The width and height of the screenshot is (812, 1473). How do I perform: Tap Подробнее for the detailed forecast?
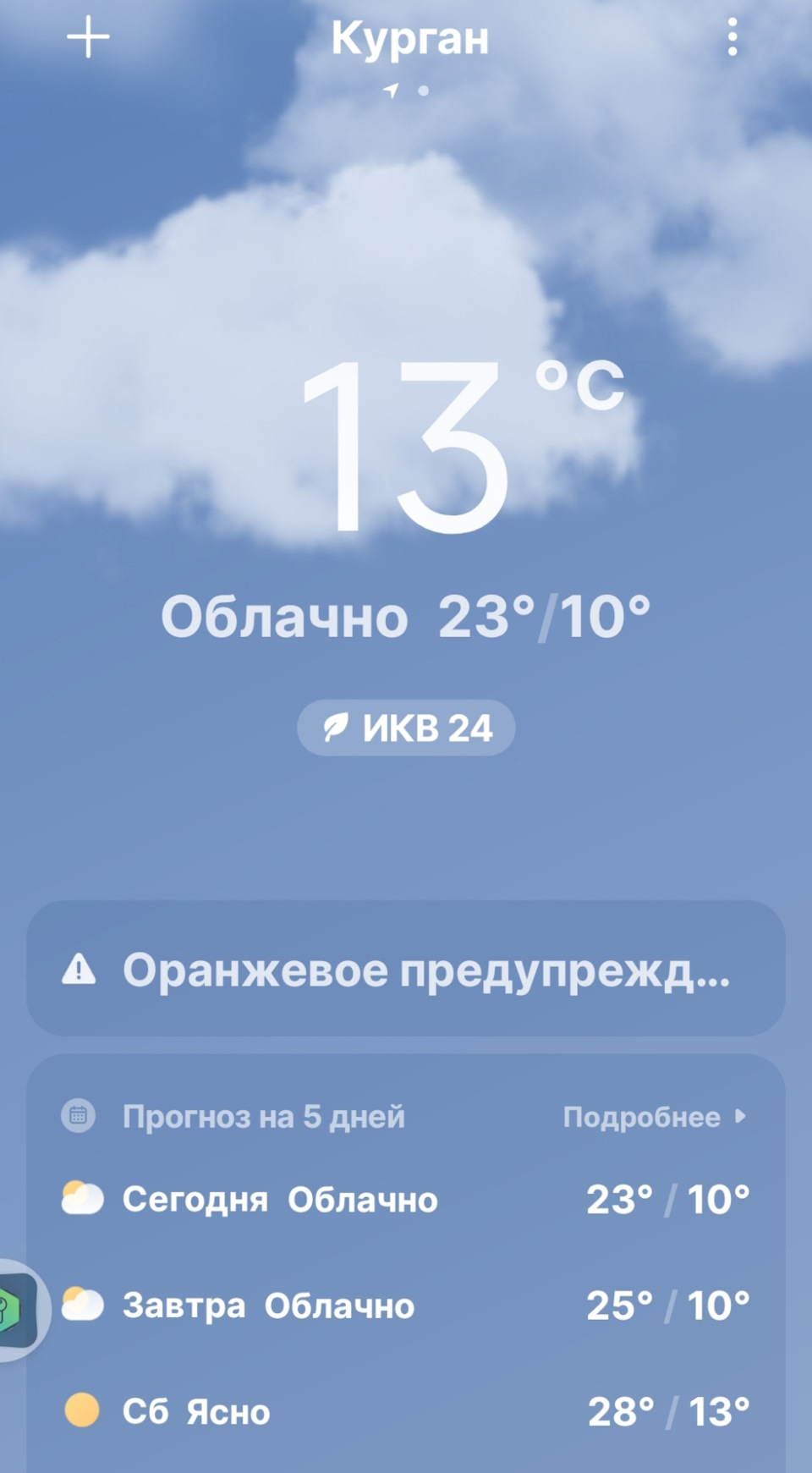(x=654, y=1117)
